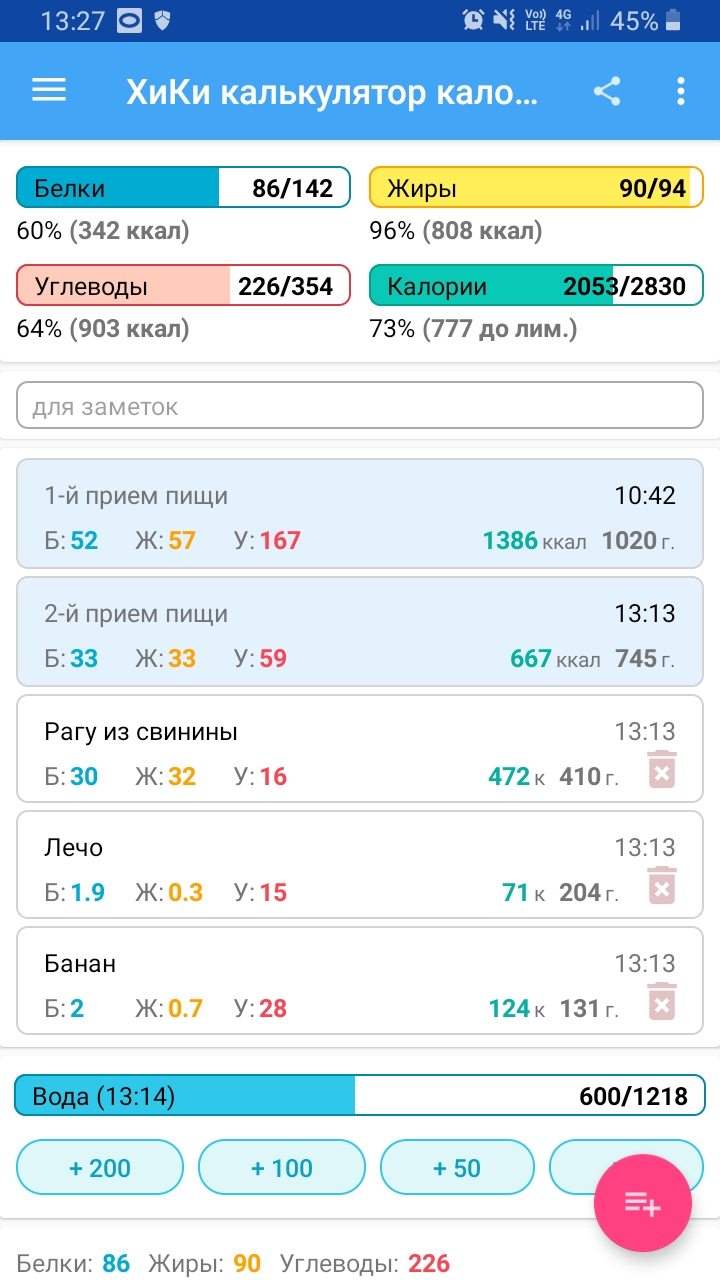Delete Рагу из свинины from the list
This screenshot has width=720, height=1280.
coord(661,770)
